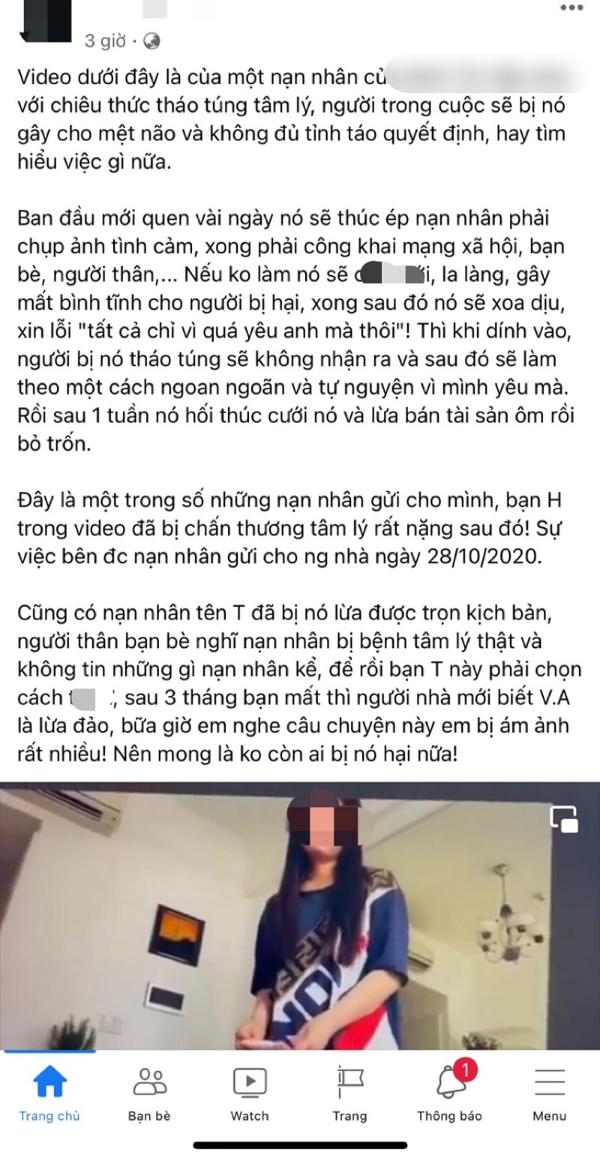Image resolution: width=600 pixels, height=1160 pixels.
Task: Open the Menu tab
Action: (549, 1093)
